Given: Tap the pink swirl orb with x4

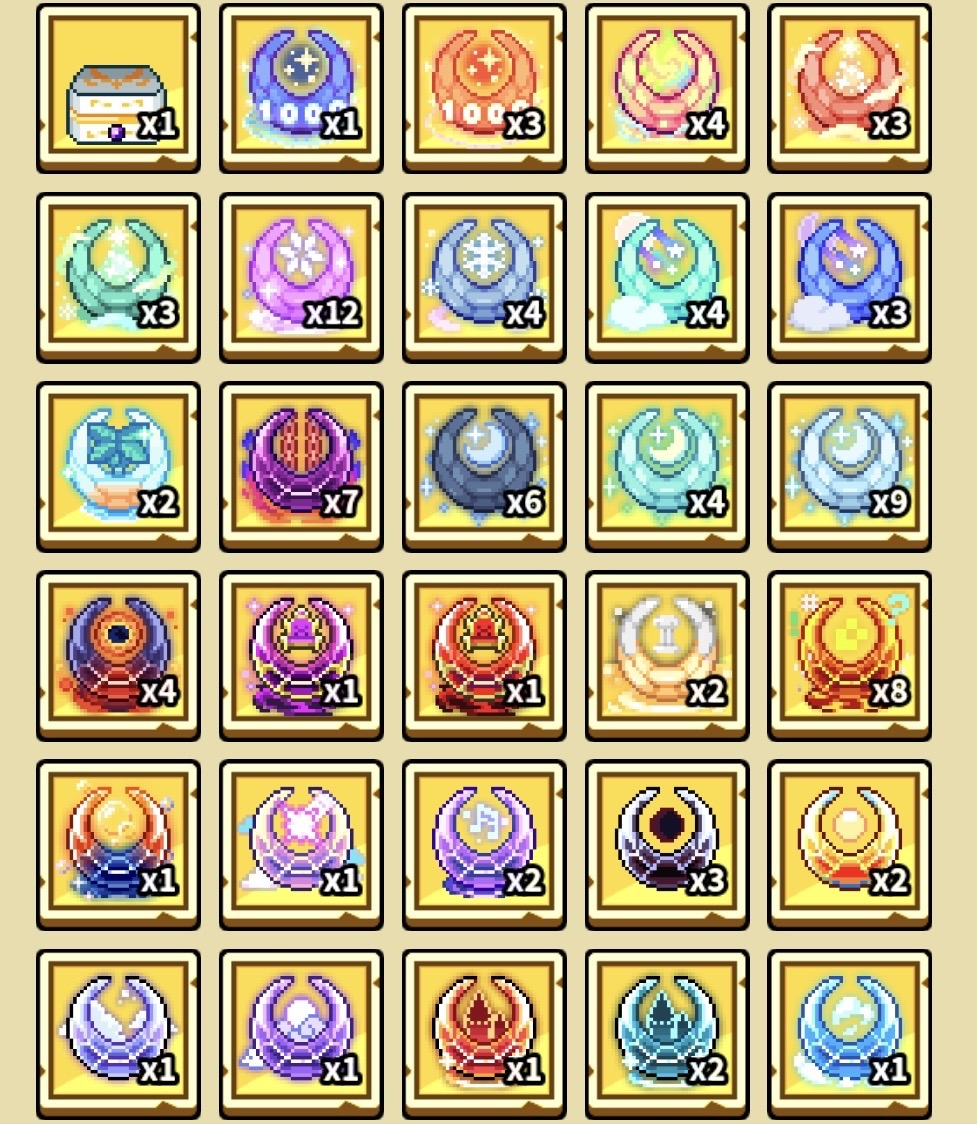Looking at the screenshot, I should pos(667,89).
